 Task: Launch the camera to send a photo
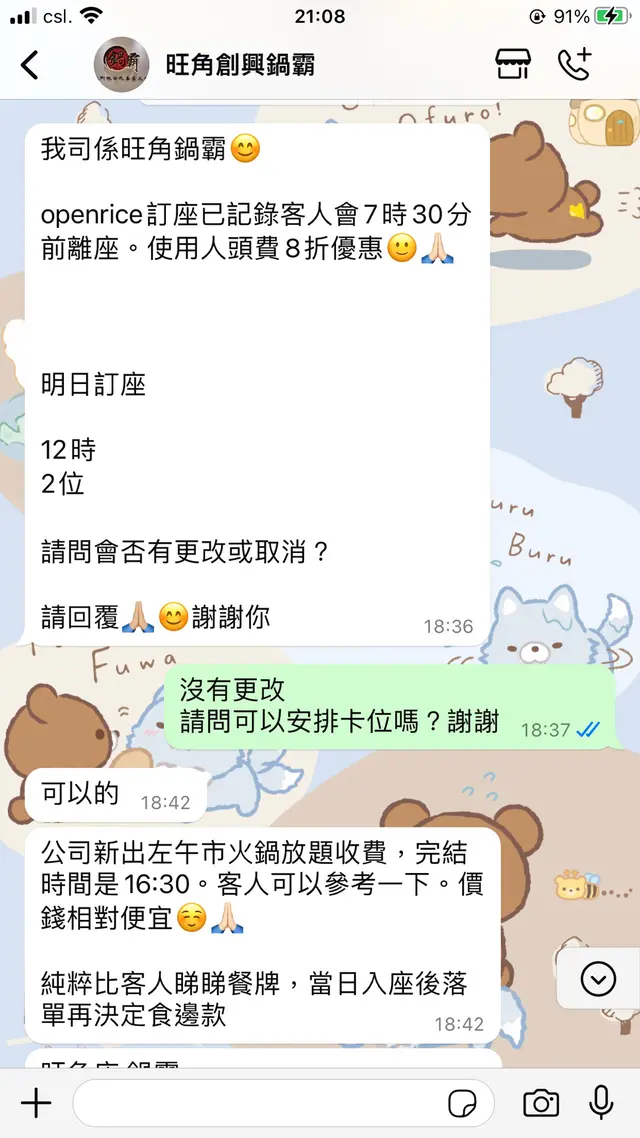coord(541,1103)
